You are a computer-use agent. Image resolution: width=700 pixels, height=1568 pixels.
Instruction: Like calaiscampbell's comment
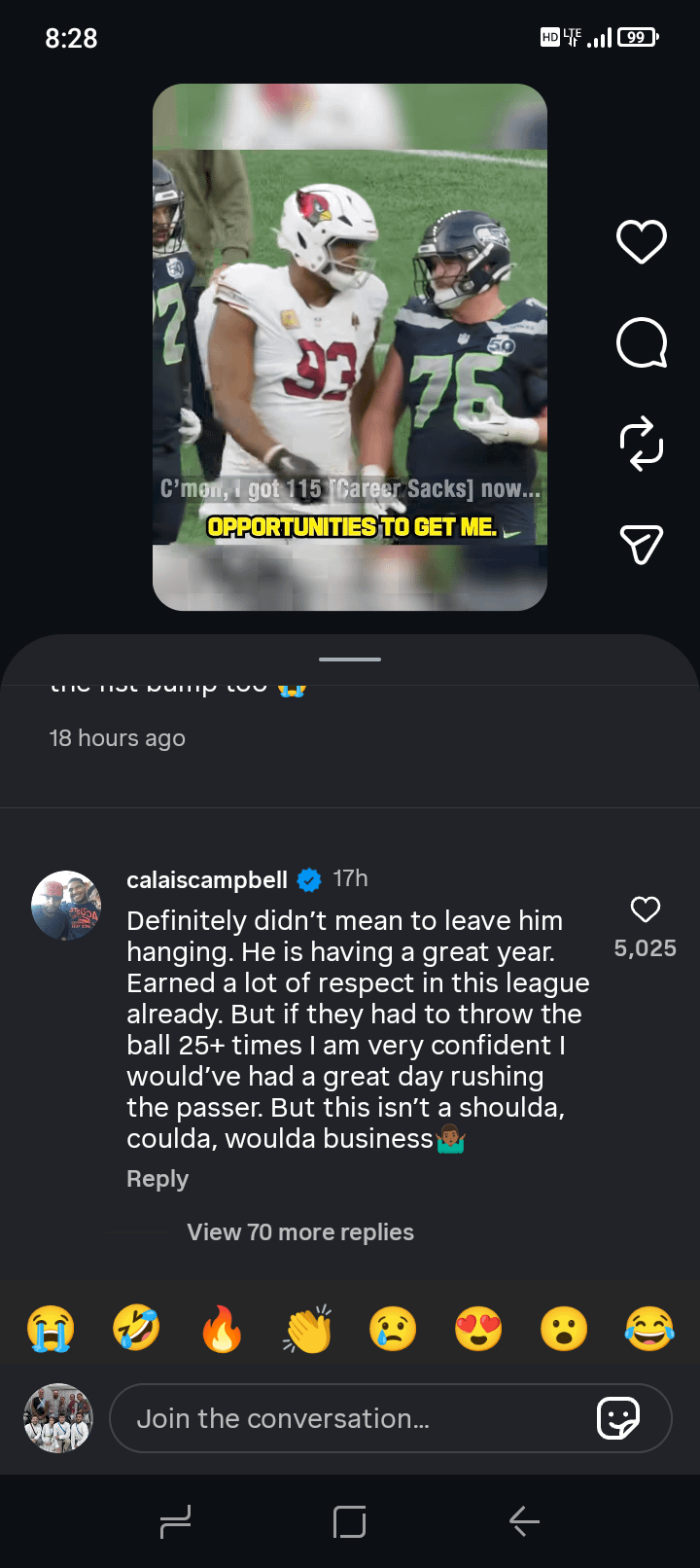coord(646,909)
